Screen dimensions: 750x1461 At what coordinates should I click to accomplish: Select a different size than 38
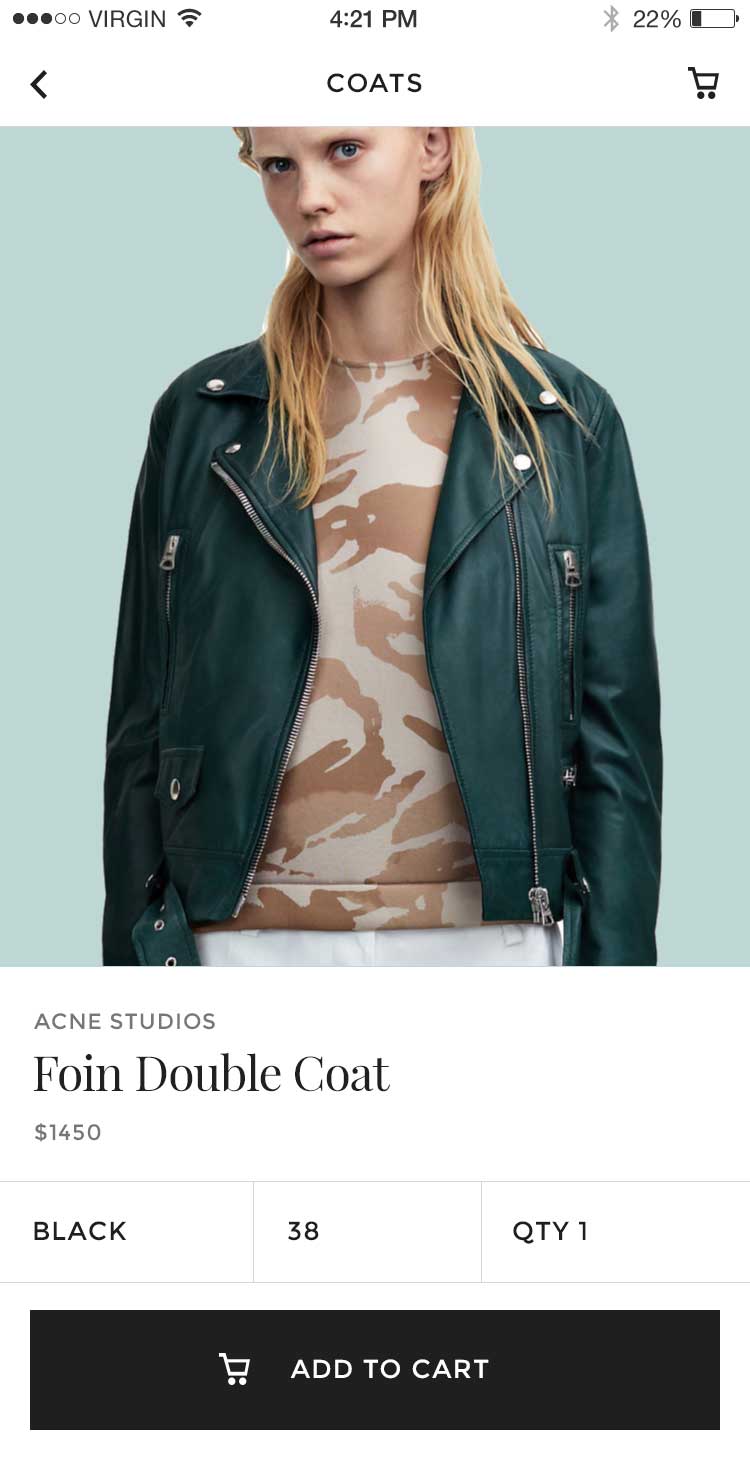pos(367,1231)
